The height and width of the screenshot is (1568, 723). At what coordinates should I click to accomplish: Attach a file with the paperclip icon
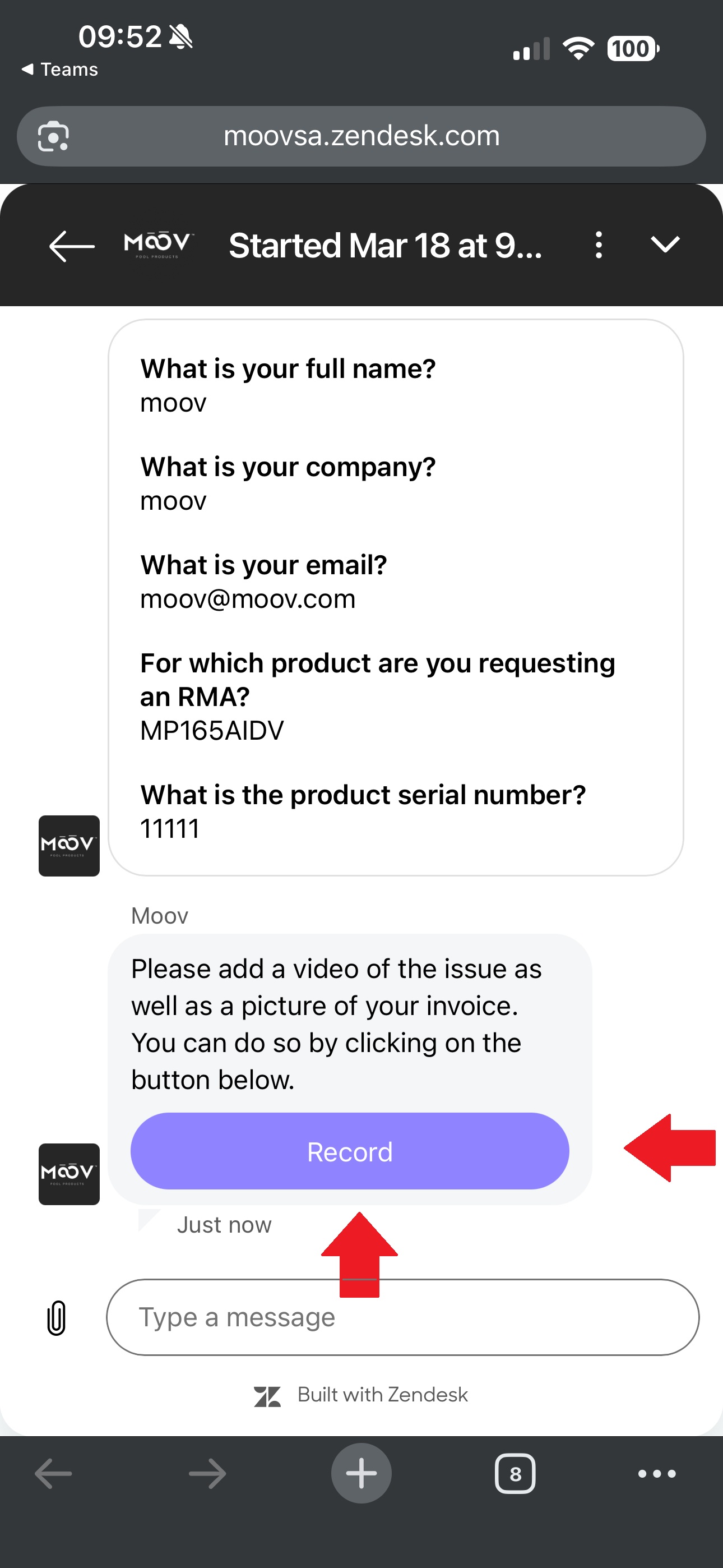[x=56, y=1317]
